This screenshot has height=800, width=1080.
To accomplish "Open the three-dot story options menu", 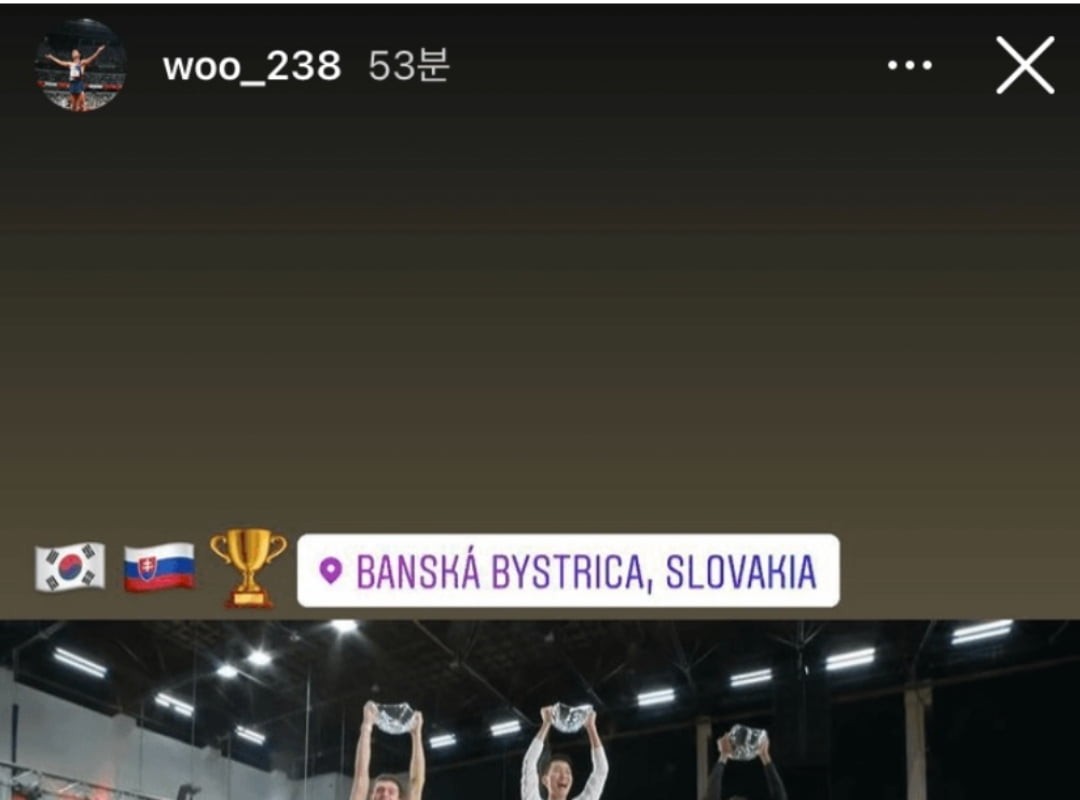I will 909,66.
